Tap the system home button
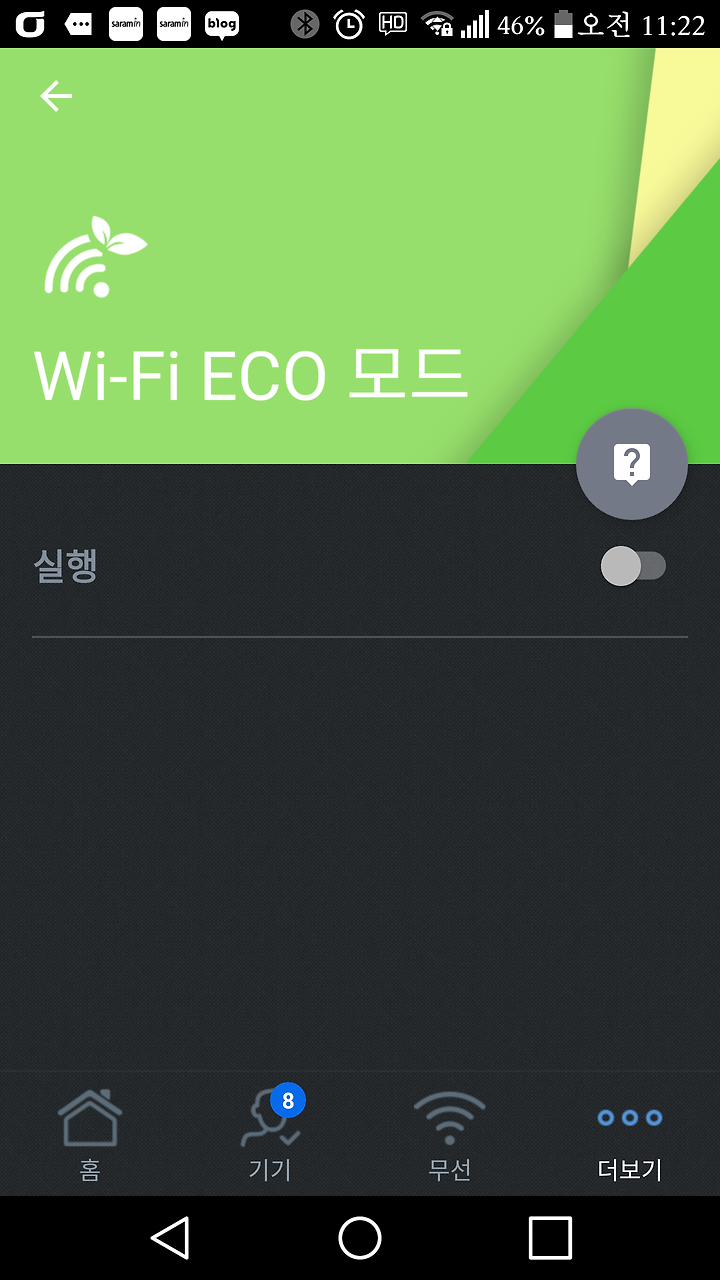Viewport: 720px width, 1280px height. [360, 1238]
